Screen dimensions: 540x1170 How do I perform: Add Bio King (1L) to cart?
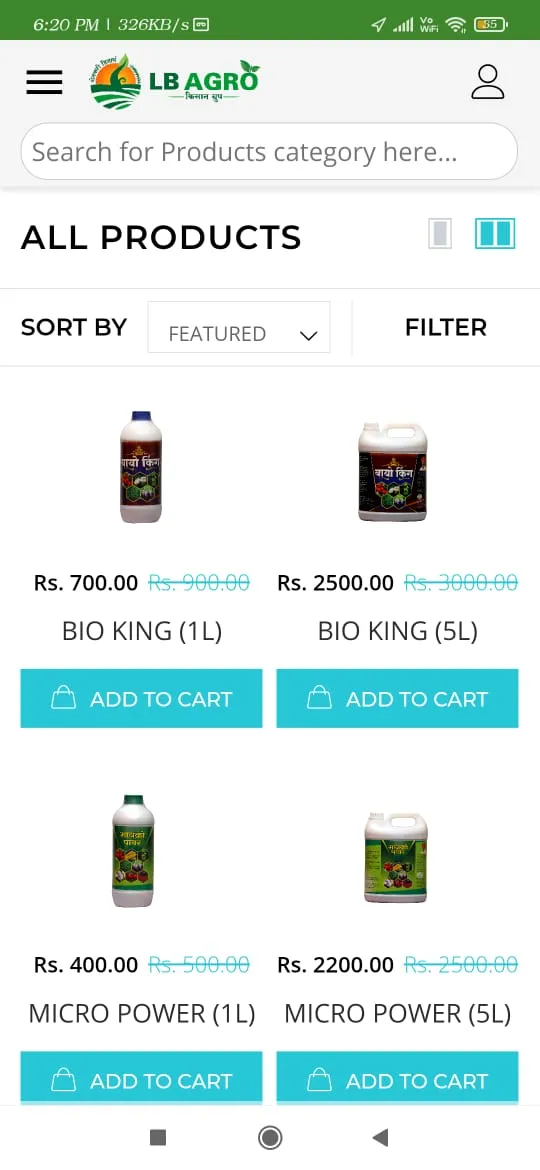(141, 698)
